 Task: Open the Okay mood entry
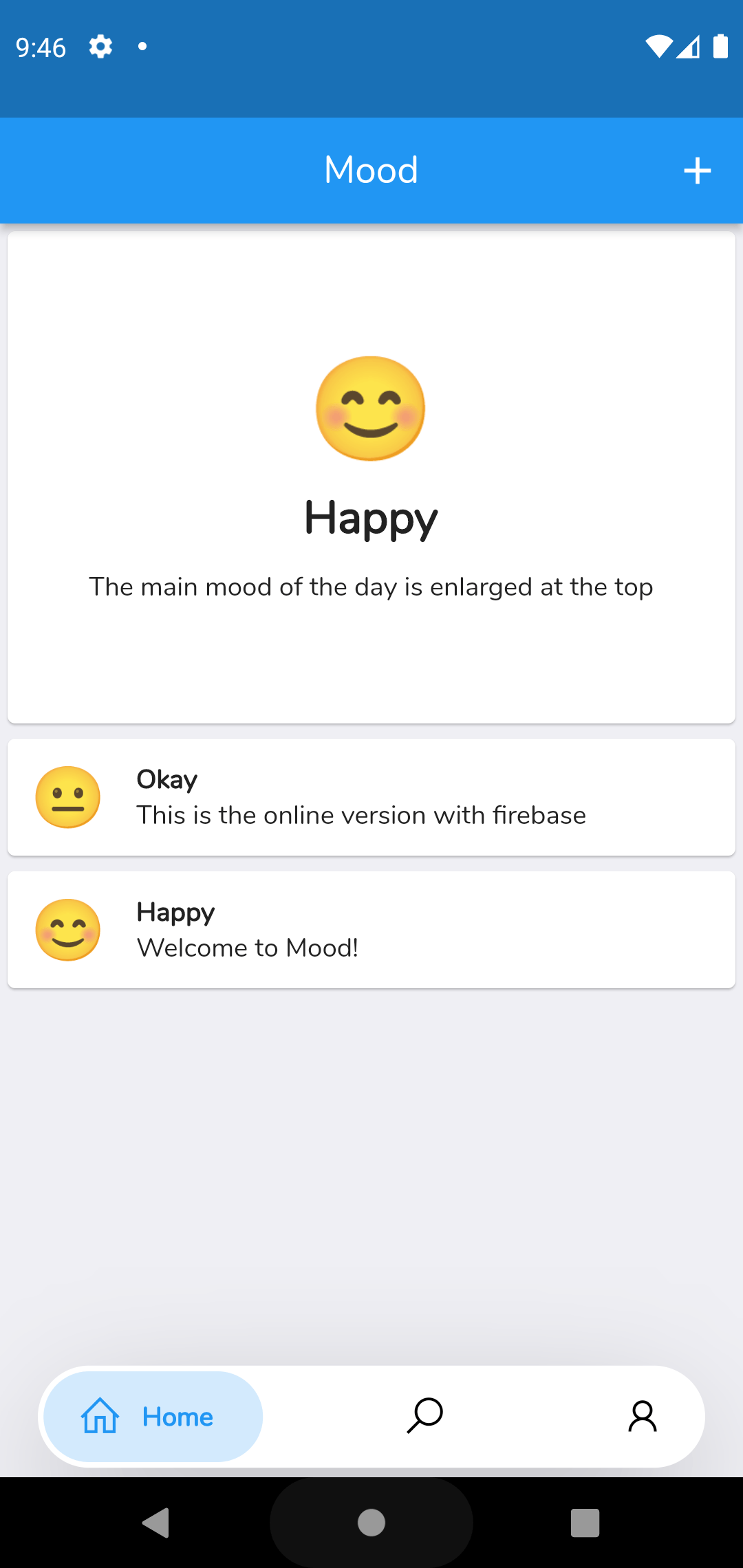pyautogui.click(x=371, y=797)
